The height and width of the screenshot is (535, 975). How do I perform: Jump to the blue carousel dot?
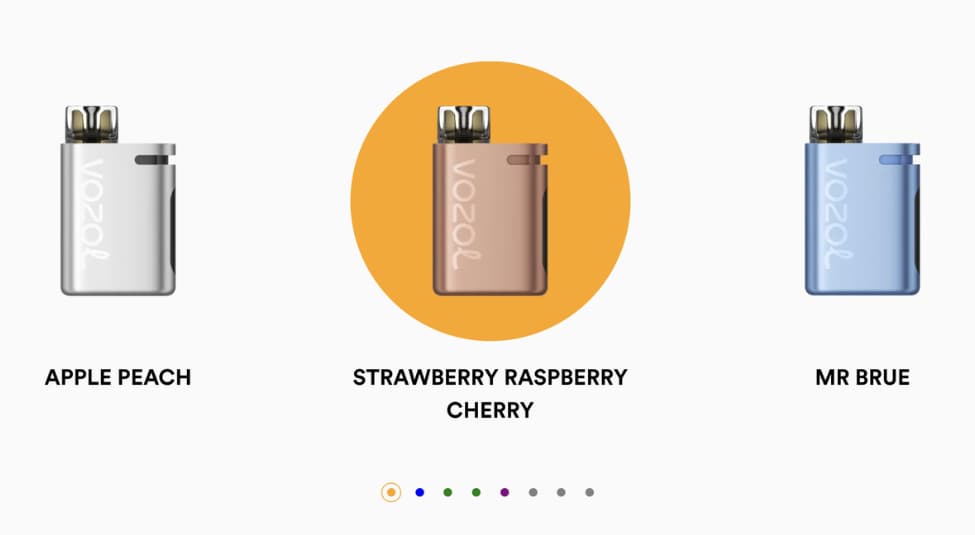[x=420, y=492]
